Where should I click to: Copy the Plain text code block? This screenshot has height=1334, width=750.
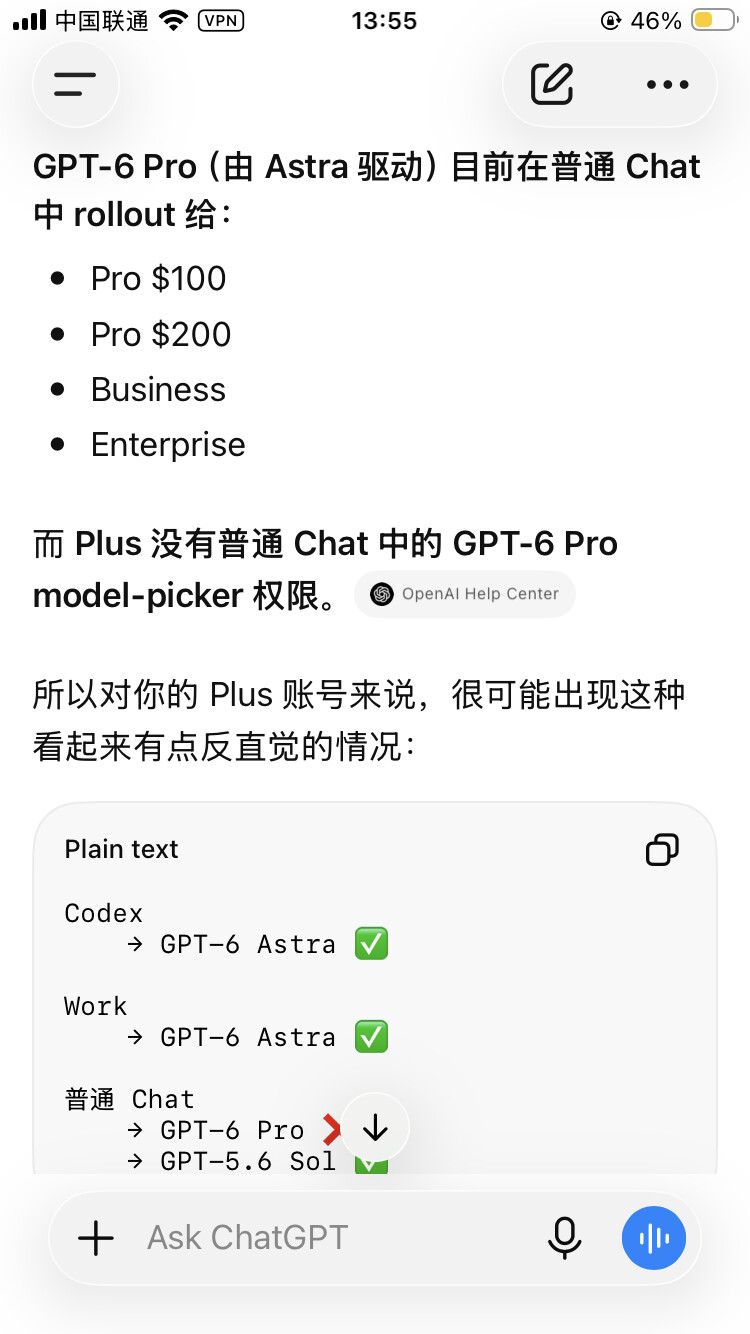pyautogui.click(x=662, y=849)
